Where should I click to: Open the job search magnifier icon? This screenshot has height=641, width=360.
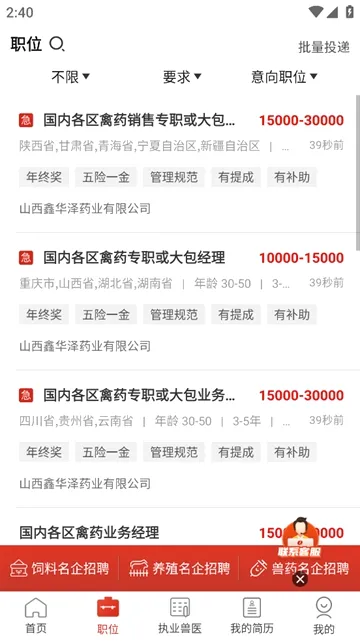click(x=57, y=44)
